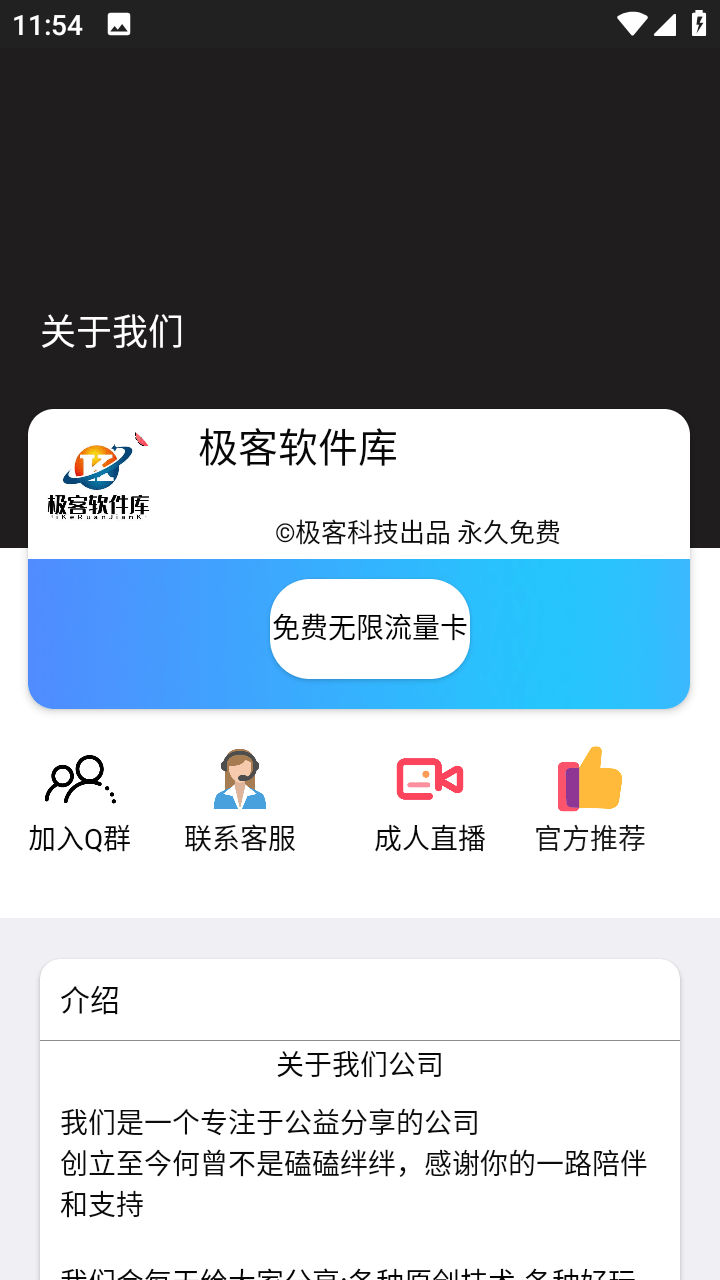This screenshot has height=1280, width=720.
Task: Tap the 关于我们公司 heading
Action: point(360,1065)
